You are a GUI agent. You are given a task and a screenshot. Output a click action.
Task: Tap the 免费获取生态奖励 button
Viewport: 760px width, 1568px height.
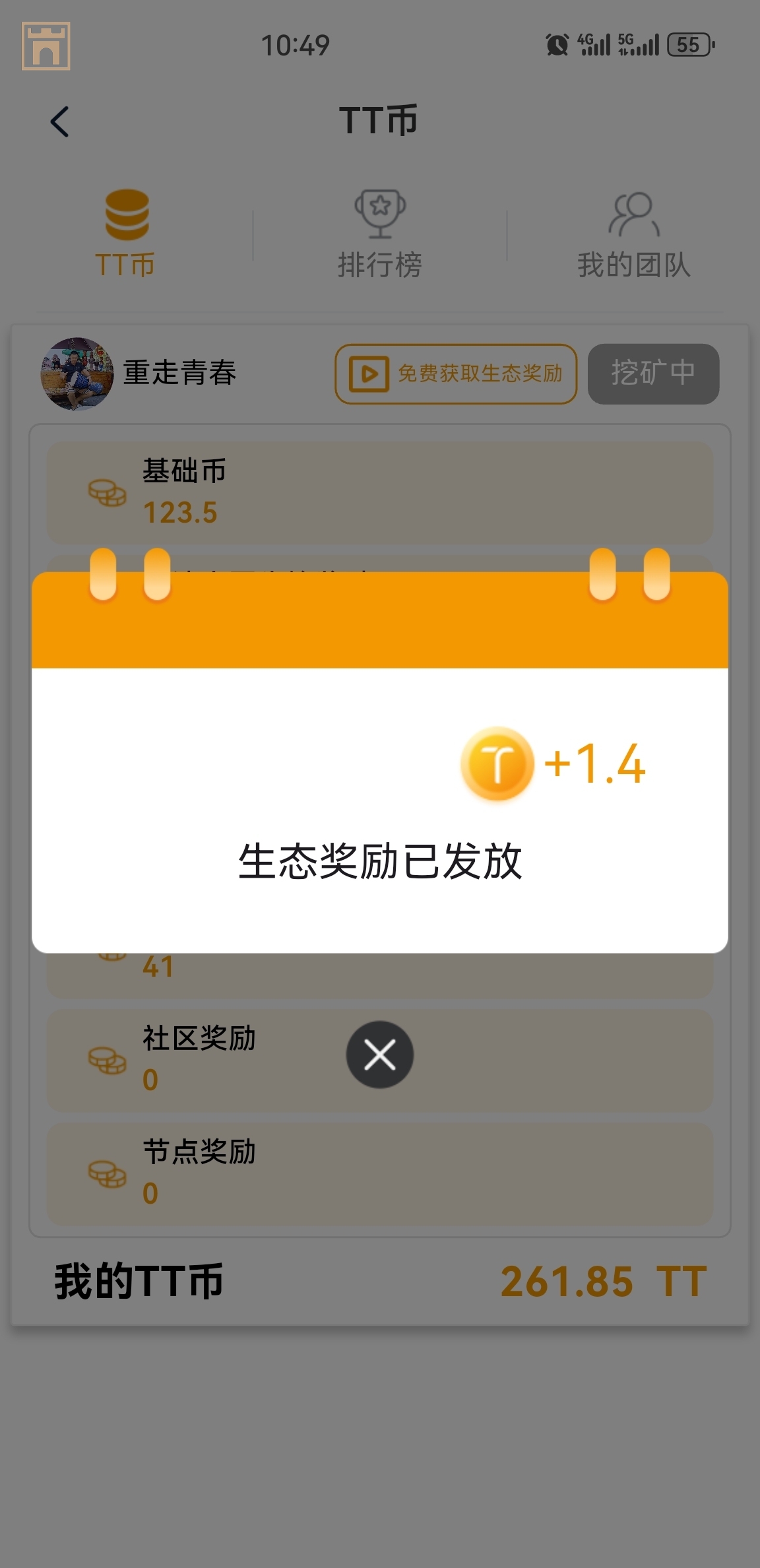click(x=456, y=374)
